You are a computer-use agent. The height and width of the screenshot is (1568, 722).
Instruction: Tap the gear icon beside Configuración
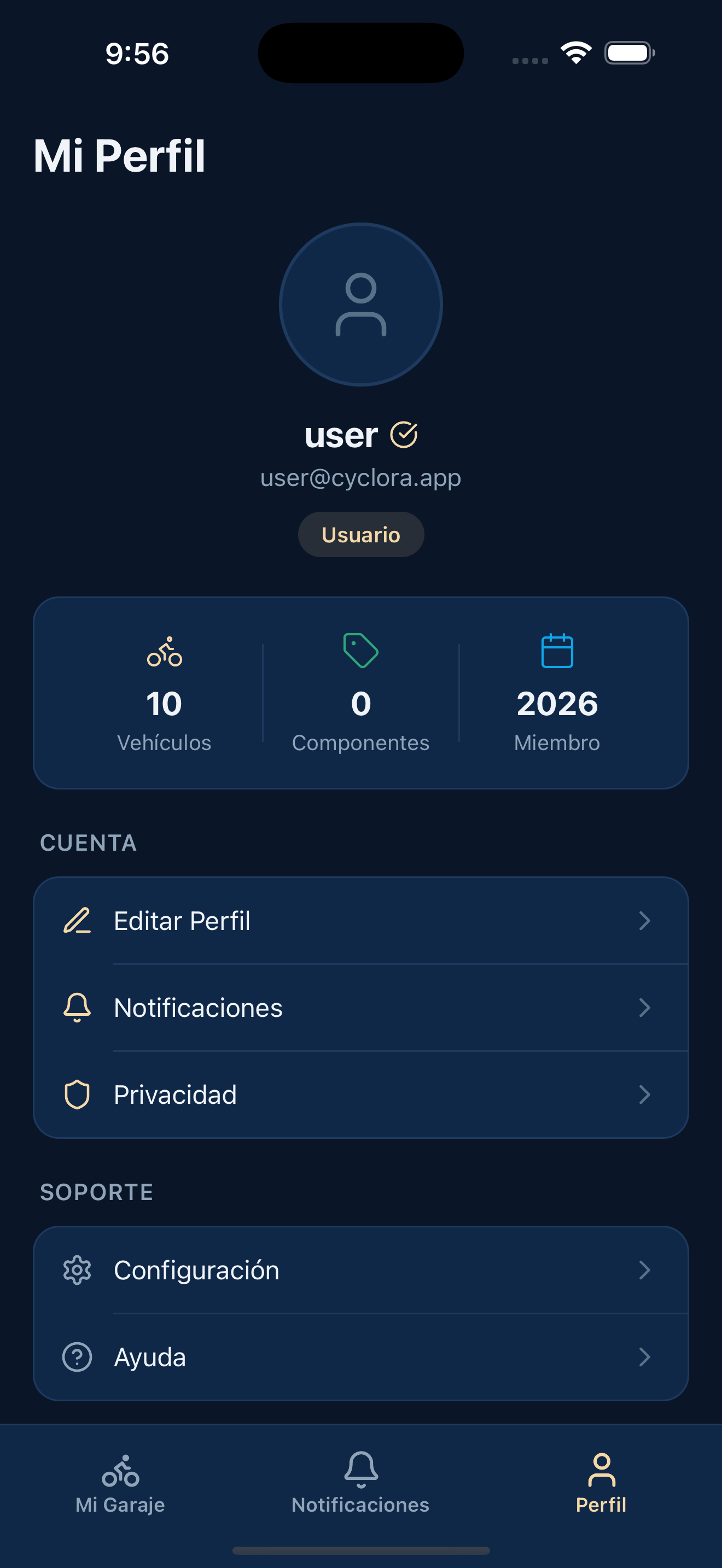[77, 1269]
